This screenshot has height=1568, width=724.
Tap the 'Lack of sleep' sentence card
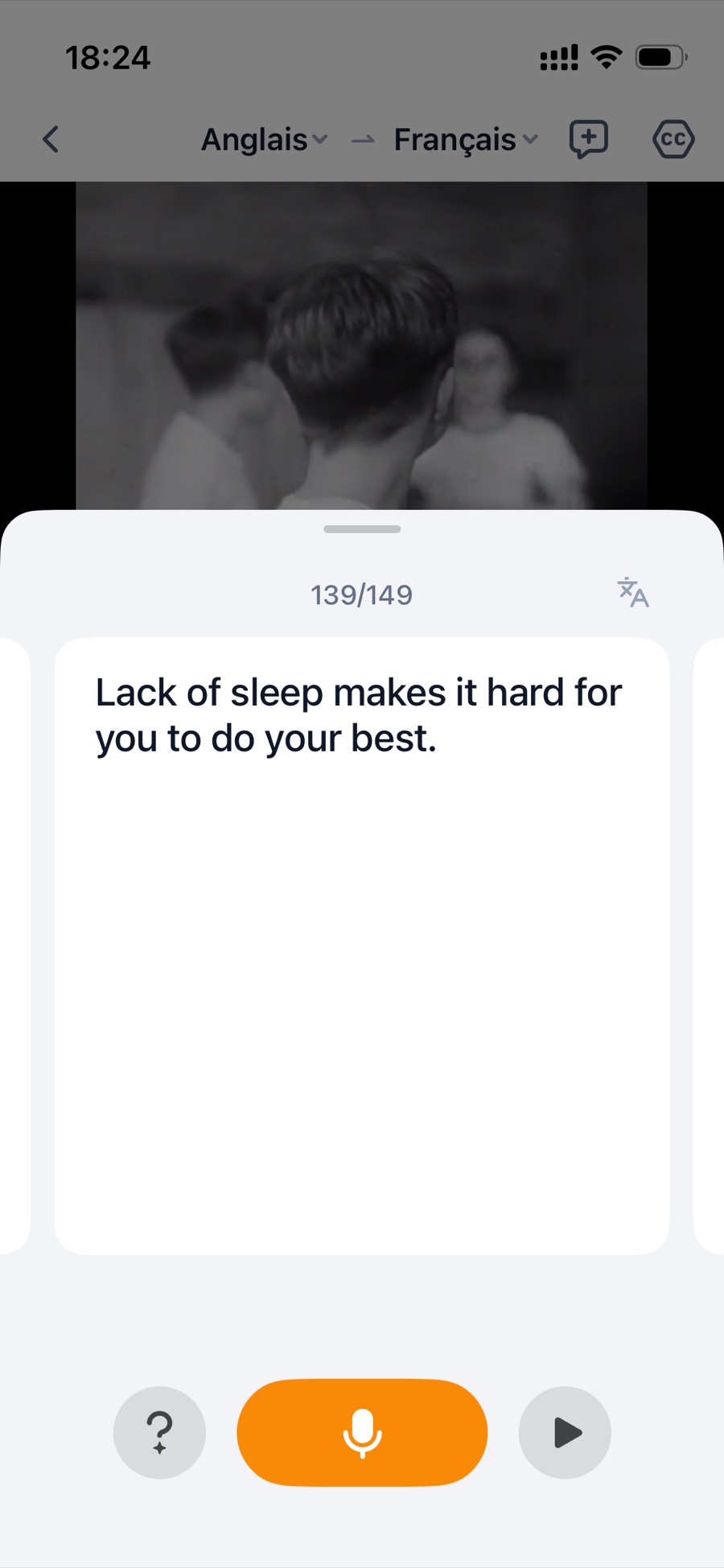(x=361, y=945)
